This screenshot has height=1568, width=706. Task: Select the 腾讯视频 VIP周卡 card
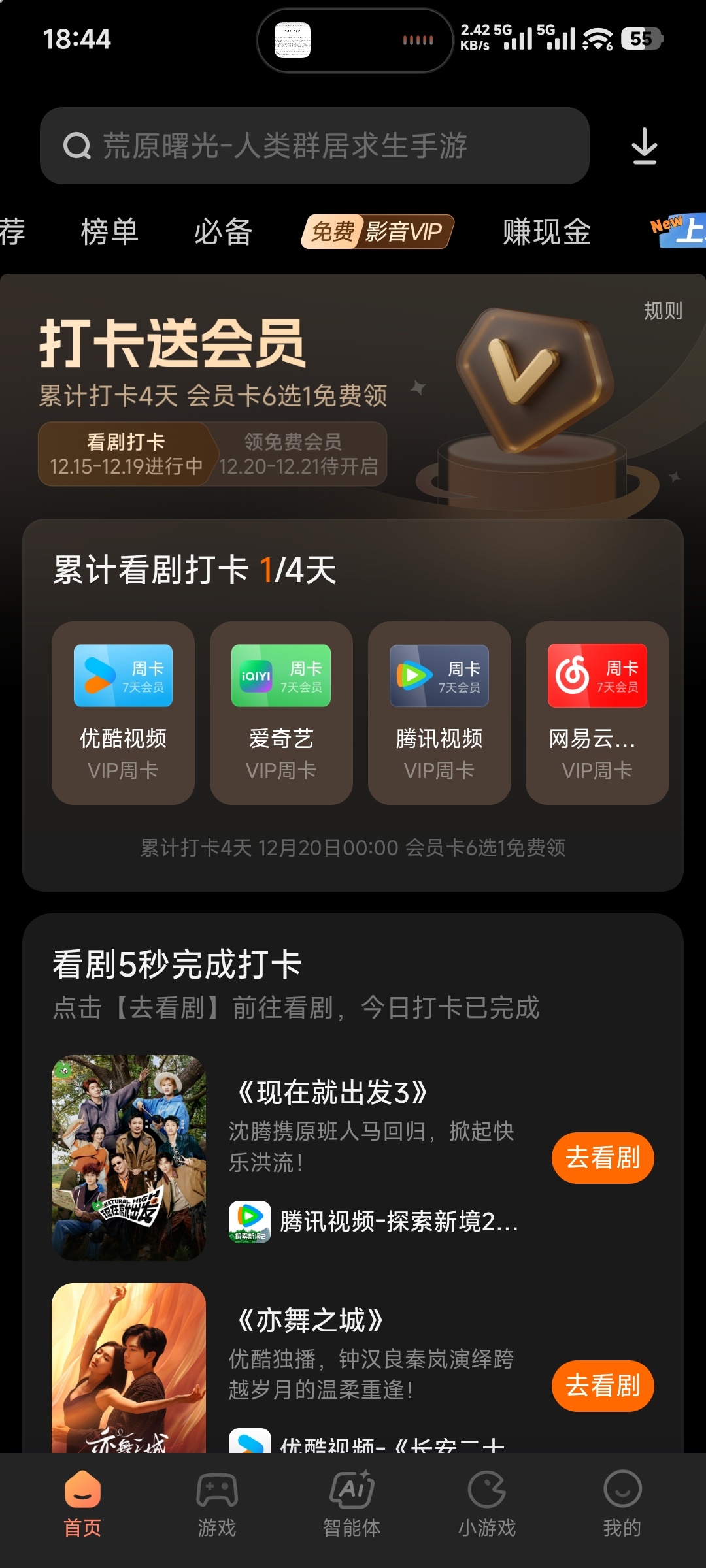[x=439, y=712]
